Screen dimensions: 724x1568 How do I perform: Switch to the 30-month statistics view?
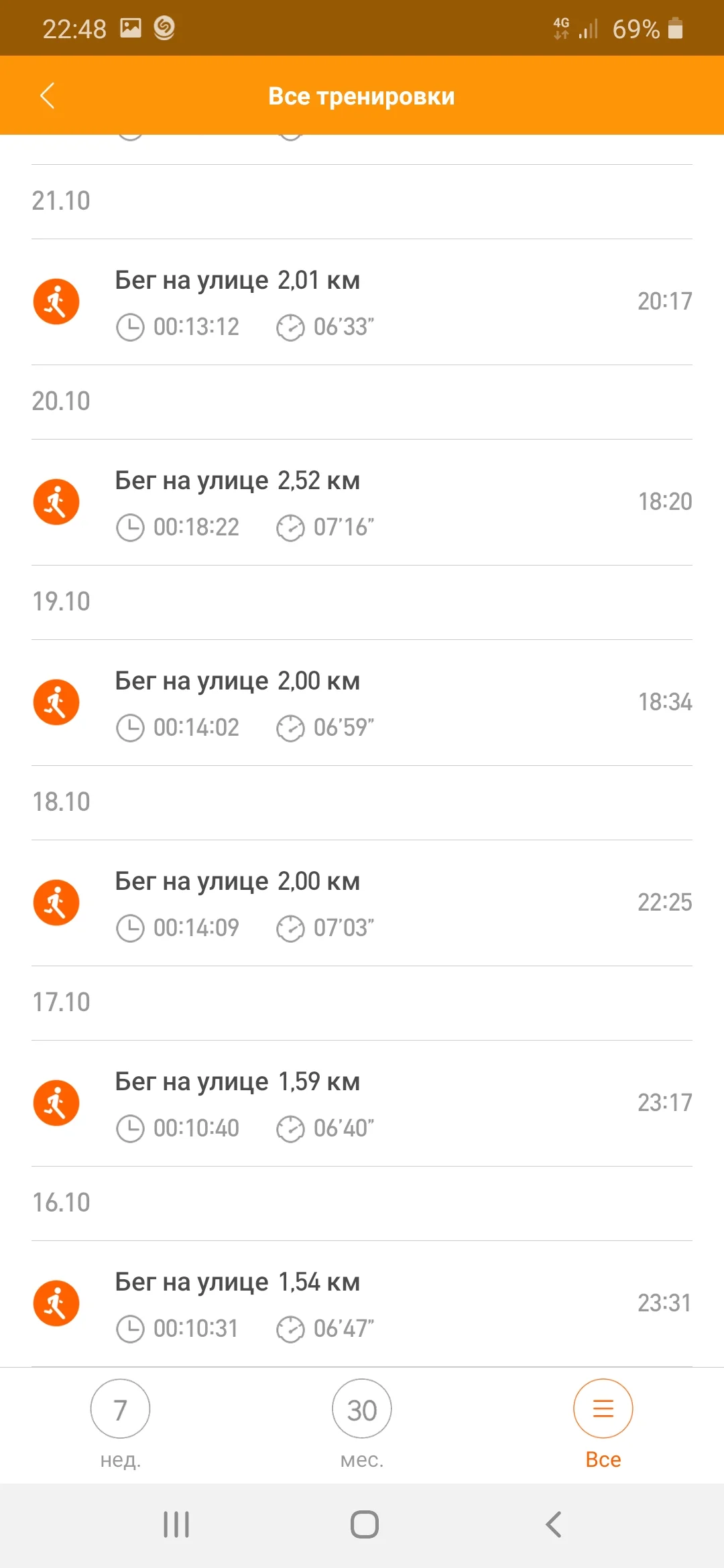click(361, 1409)
